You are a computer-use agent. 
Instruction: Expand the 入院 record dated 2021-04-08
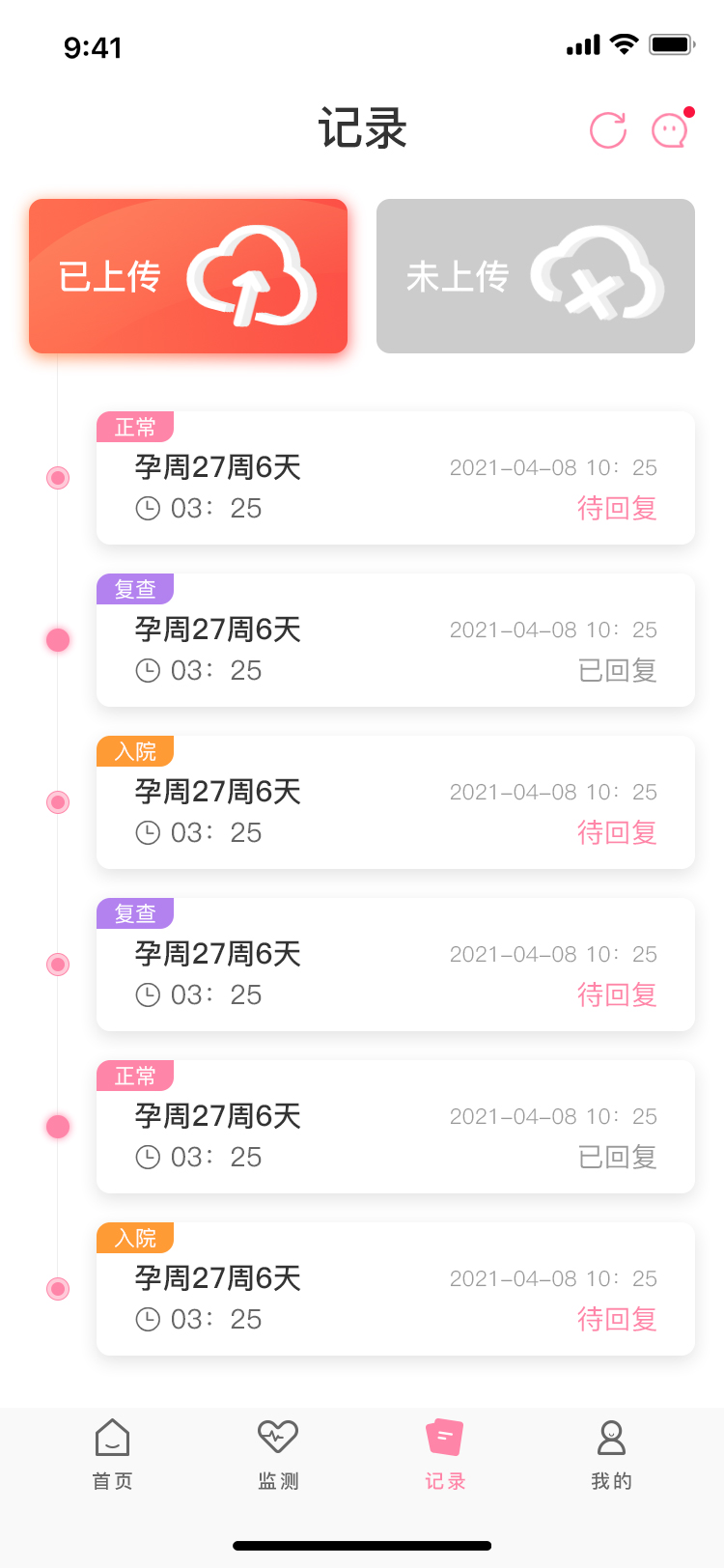[395, 802]
